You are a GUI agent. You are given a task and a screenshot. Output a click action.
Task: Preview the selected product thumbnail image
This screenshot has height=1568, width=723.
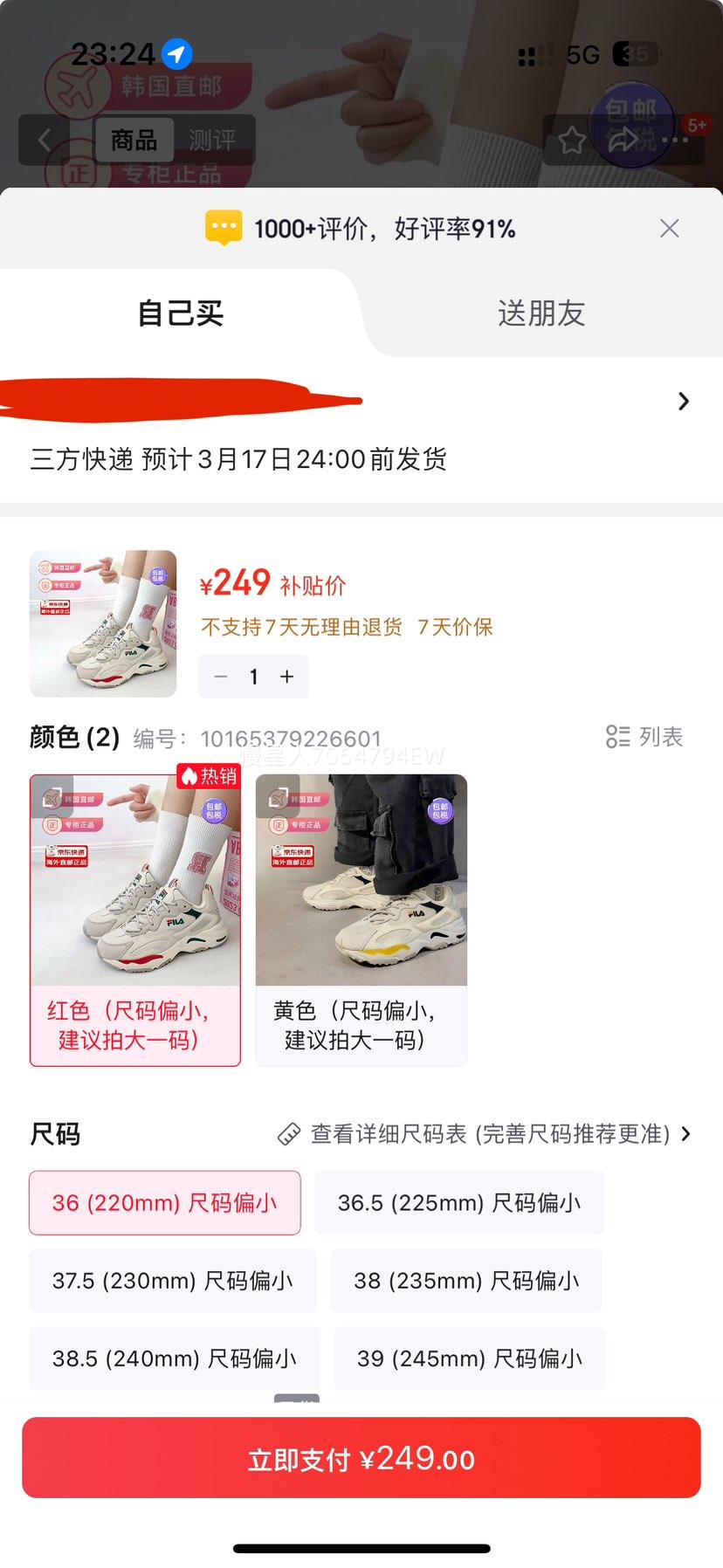(103, 623)
